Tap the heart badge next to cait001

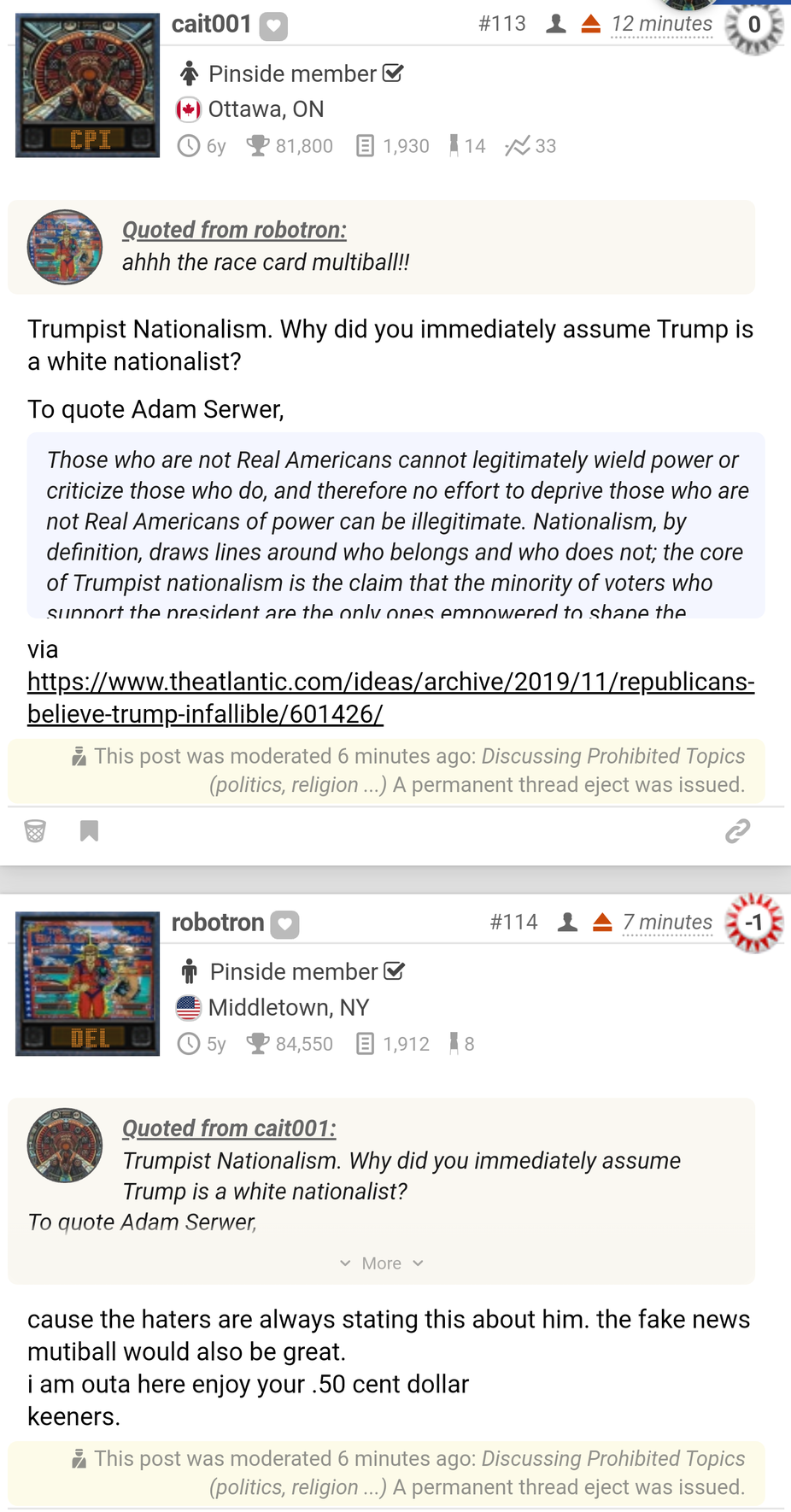point(273,26)
